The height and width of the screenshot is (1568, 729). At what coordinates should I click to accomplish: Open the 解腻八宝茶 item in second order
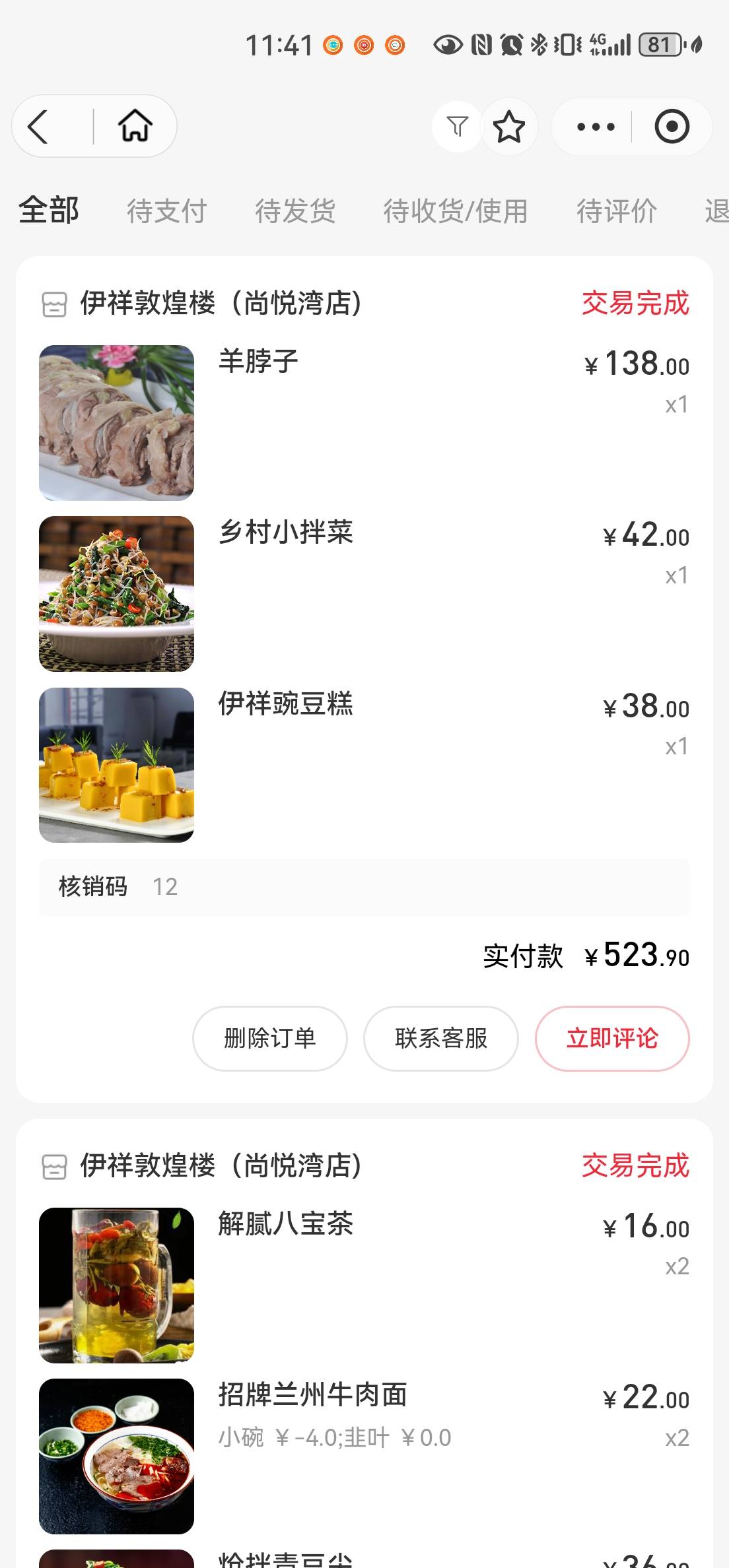click(364, 1286)
